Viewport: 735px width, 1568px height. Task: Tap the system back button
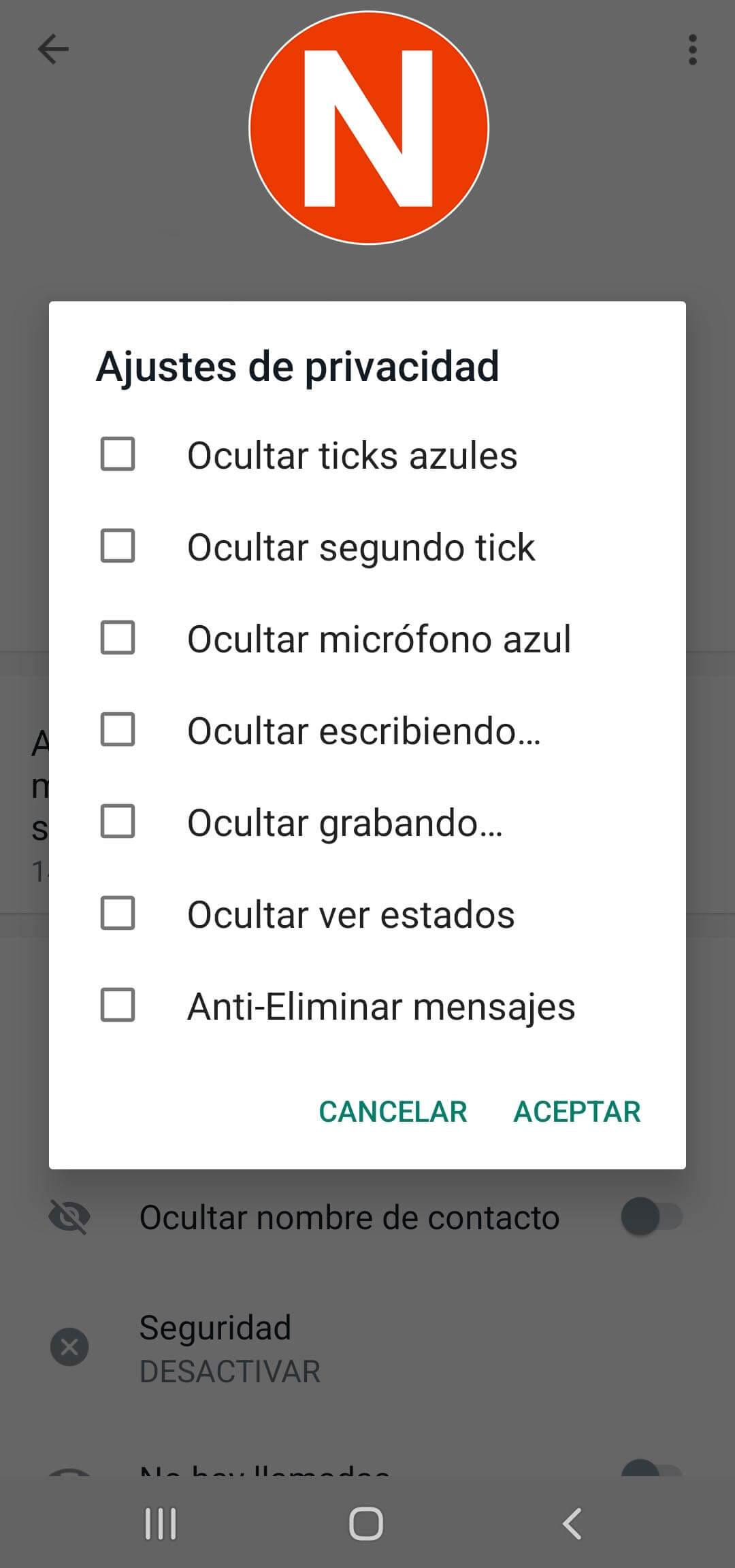(x=572, y=1523)
